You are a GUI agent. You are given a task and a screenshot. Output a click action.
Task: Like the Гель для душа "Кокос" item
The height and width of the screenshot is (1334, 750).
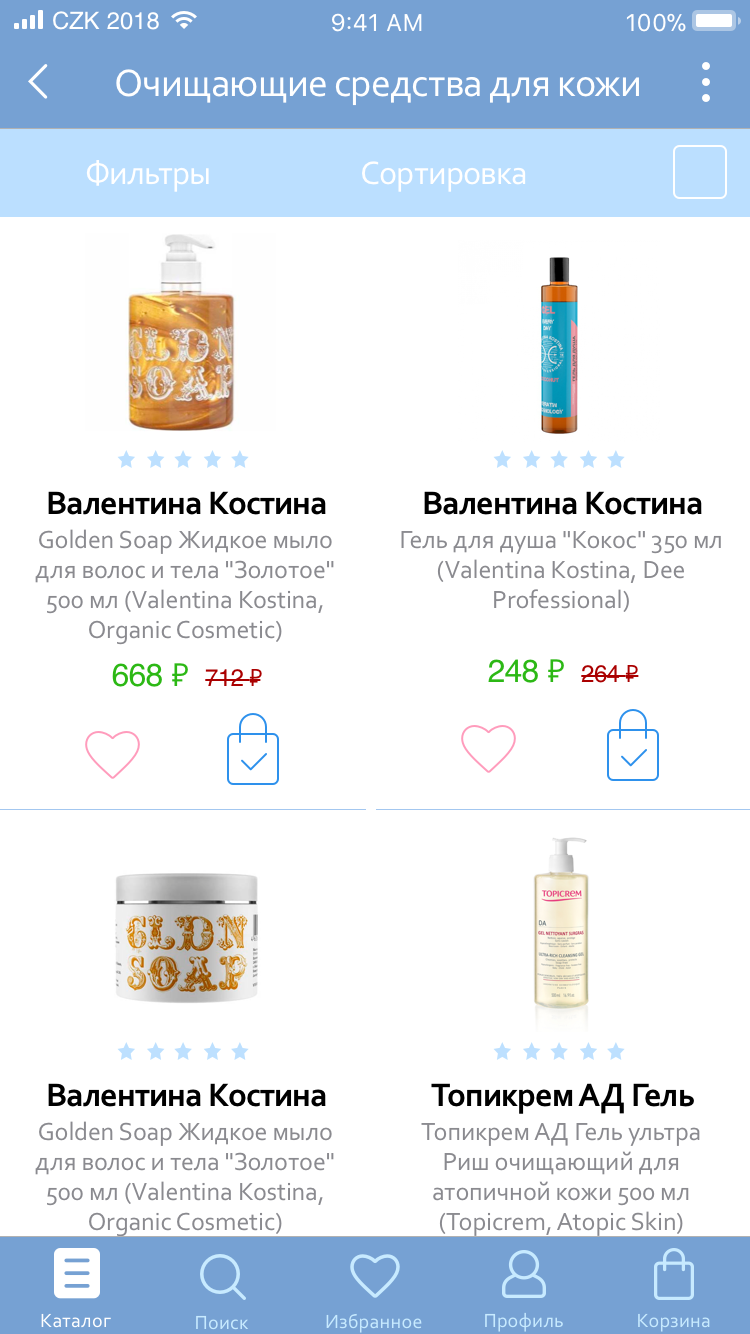488,748
